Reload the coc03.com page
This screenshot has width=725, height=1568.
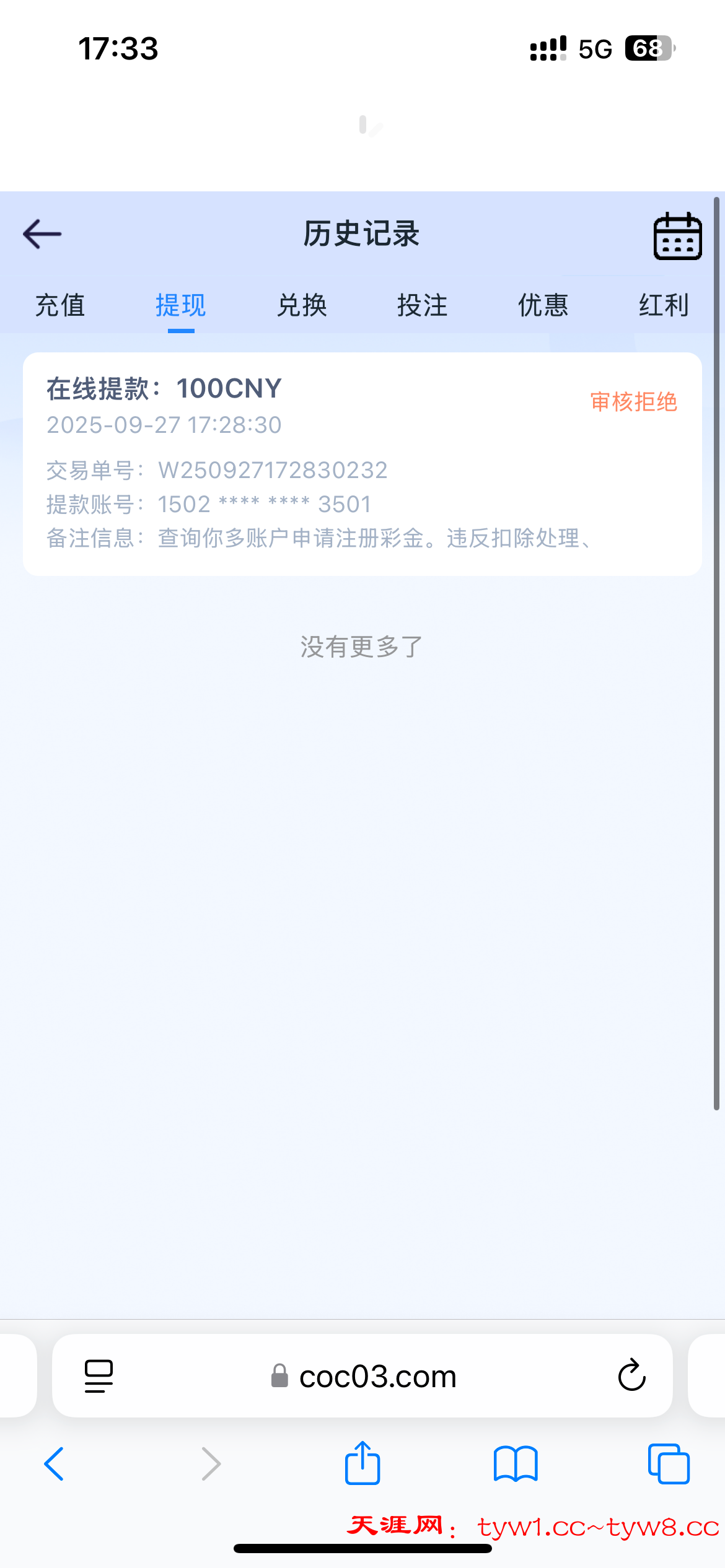(x=631, y=1375)
